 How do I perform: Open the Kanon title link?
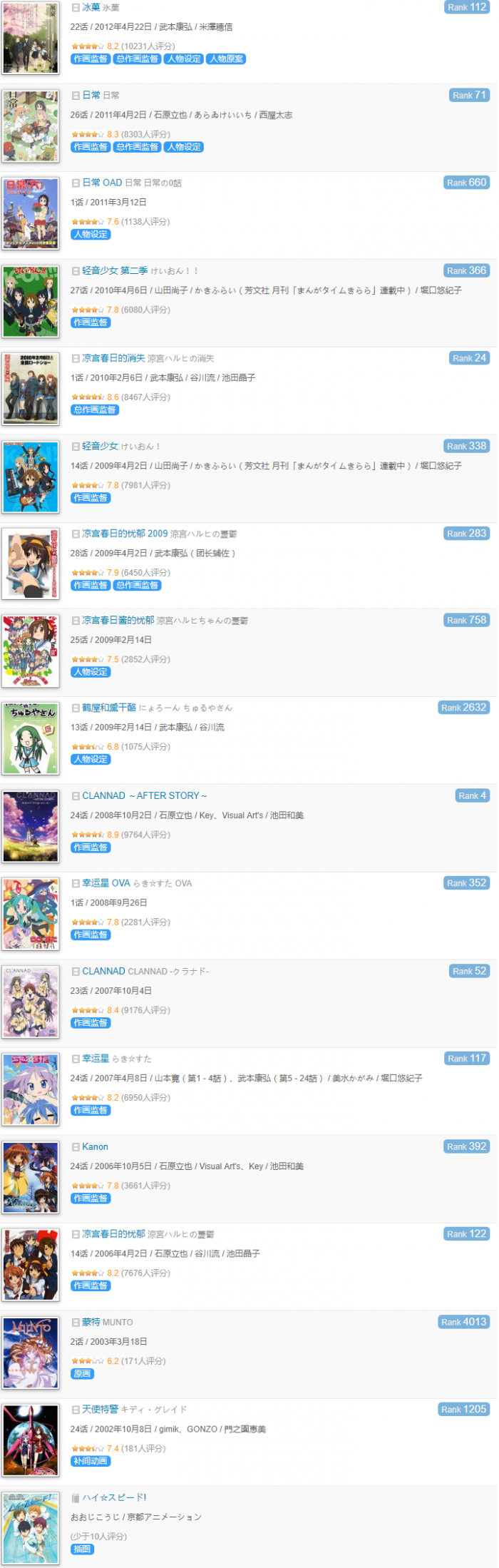[95, 1146]
